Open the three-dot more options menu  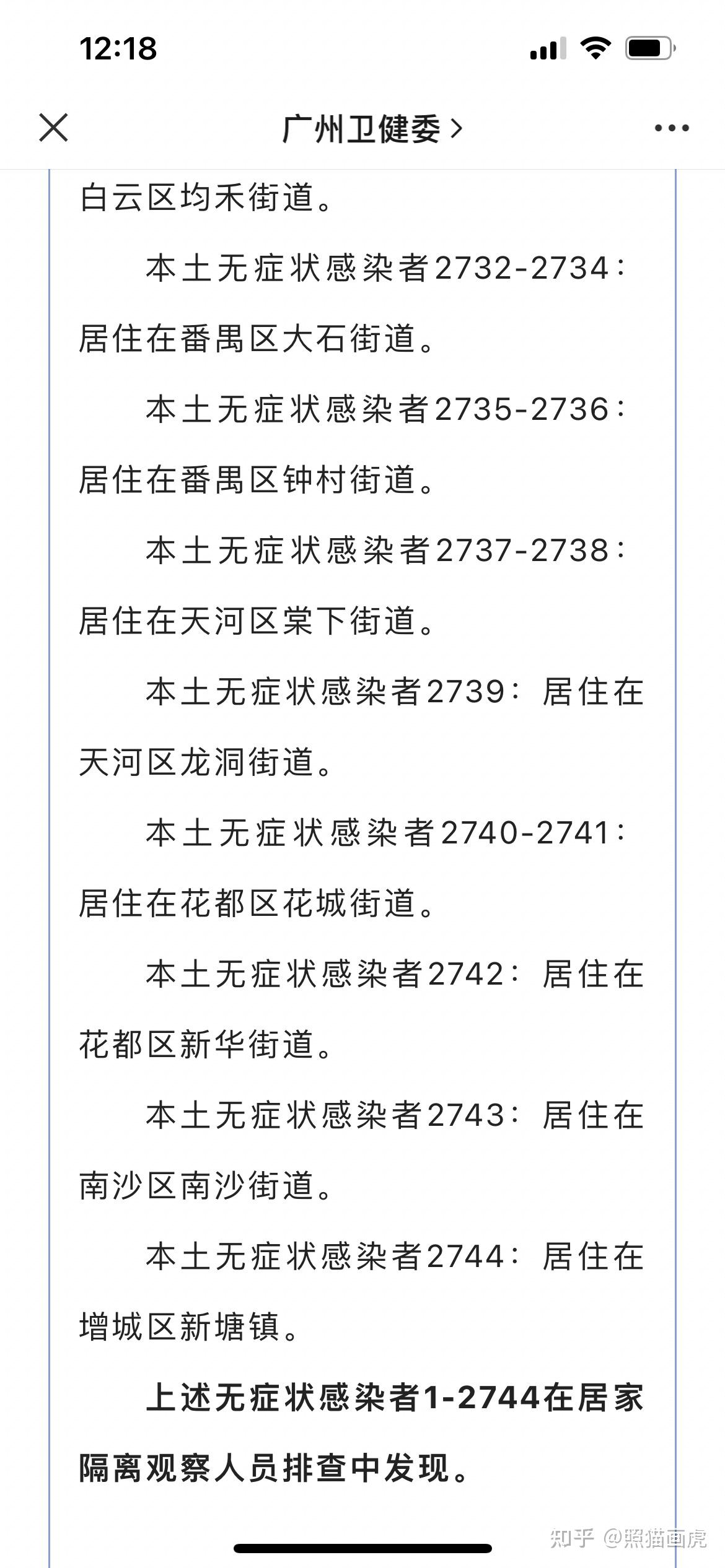672,128
